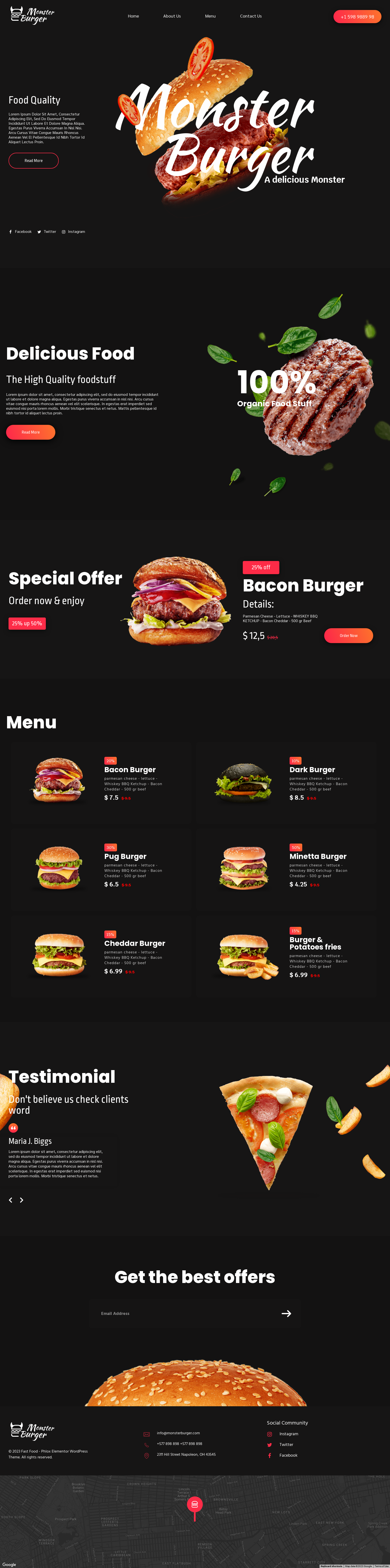Viewport: 390px width, 1568px height.
Task: Visit the Contact Us page
Action: (251, 16)
